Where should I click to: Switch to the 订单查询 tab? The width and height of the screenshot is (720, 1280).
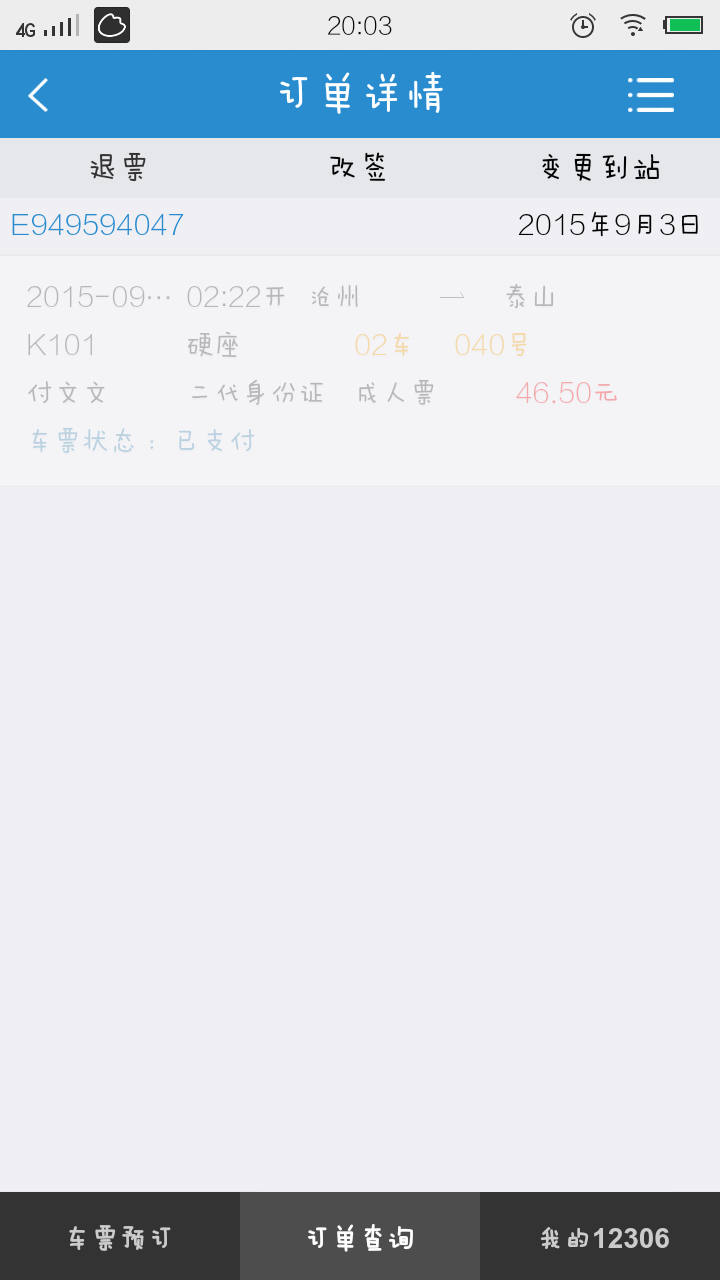tap(360, 1238)
